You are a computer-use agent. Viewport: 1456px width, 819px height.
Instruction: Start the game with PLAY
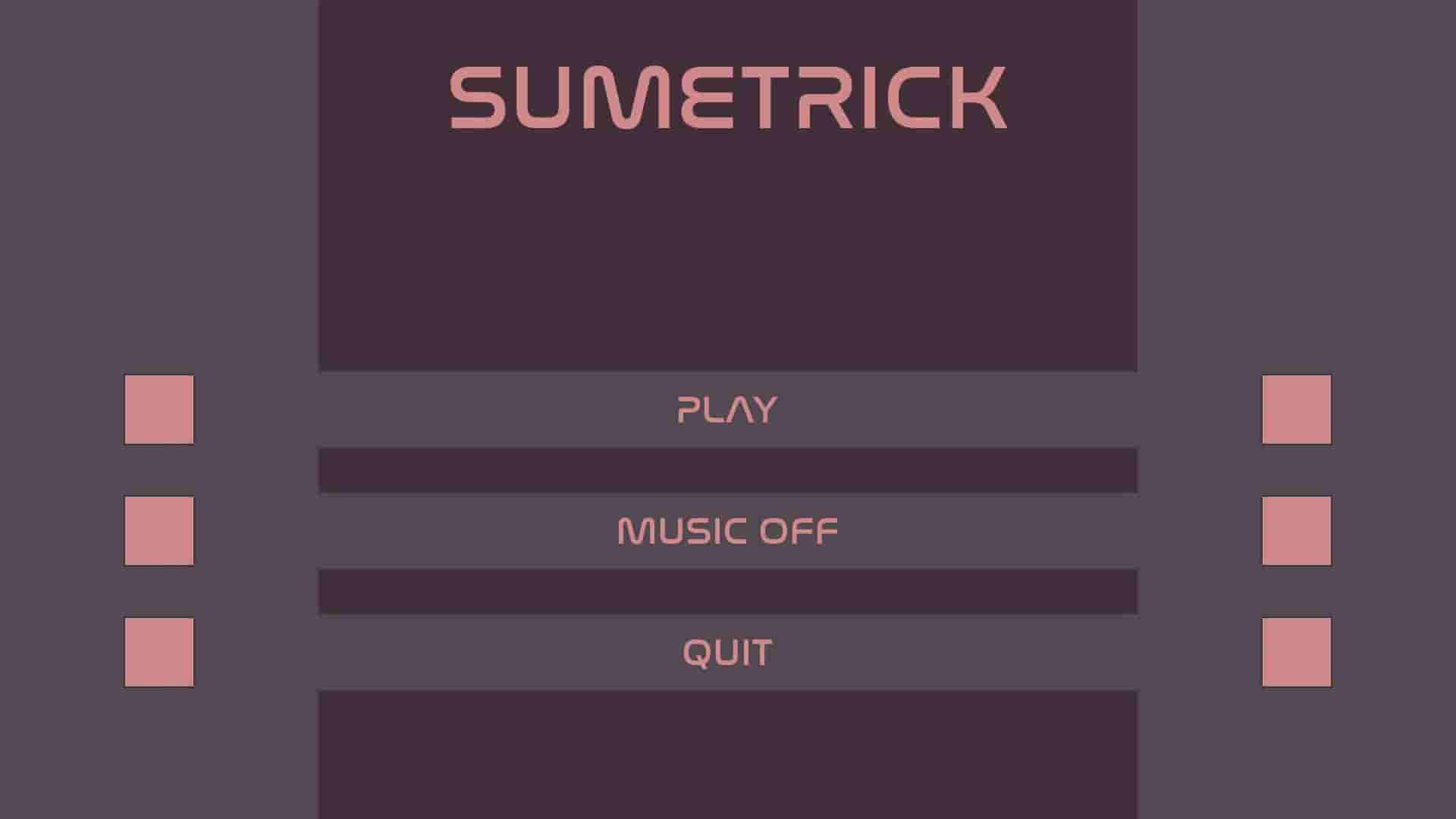point(727,409)
